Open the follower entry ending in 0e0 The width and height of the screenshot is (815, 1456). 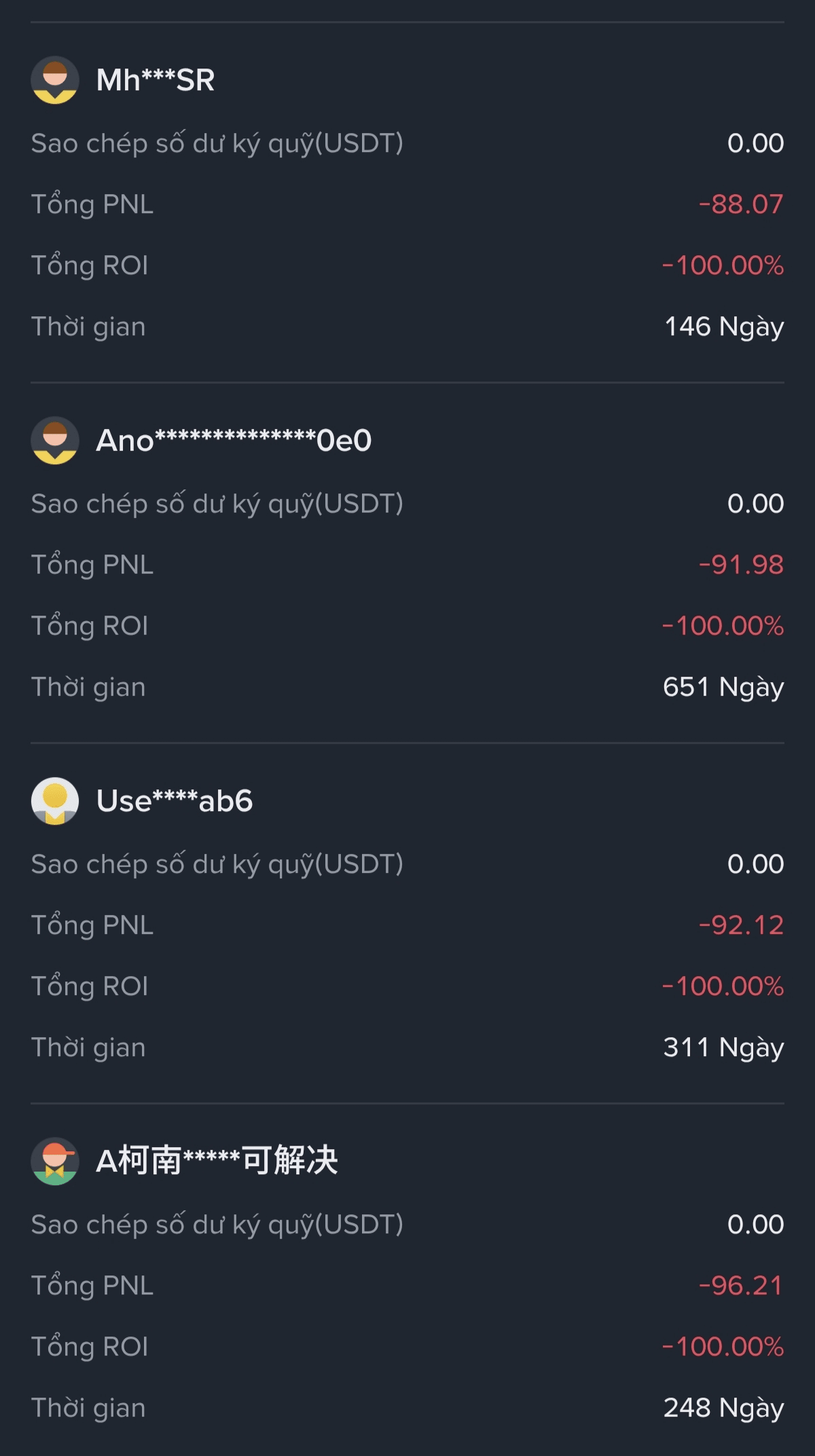[234, 441]
